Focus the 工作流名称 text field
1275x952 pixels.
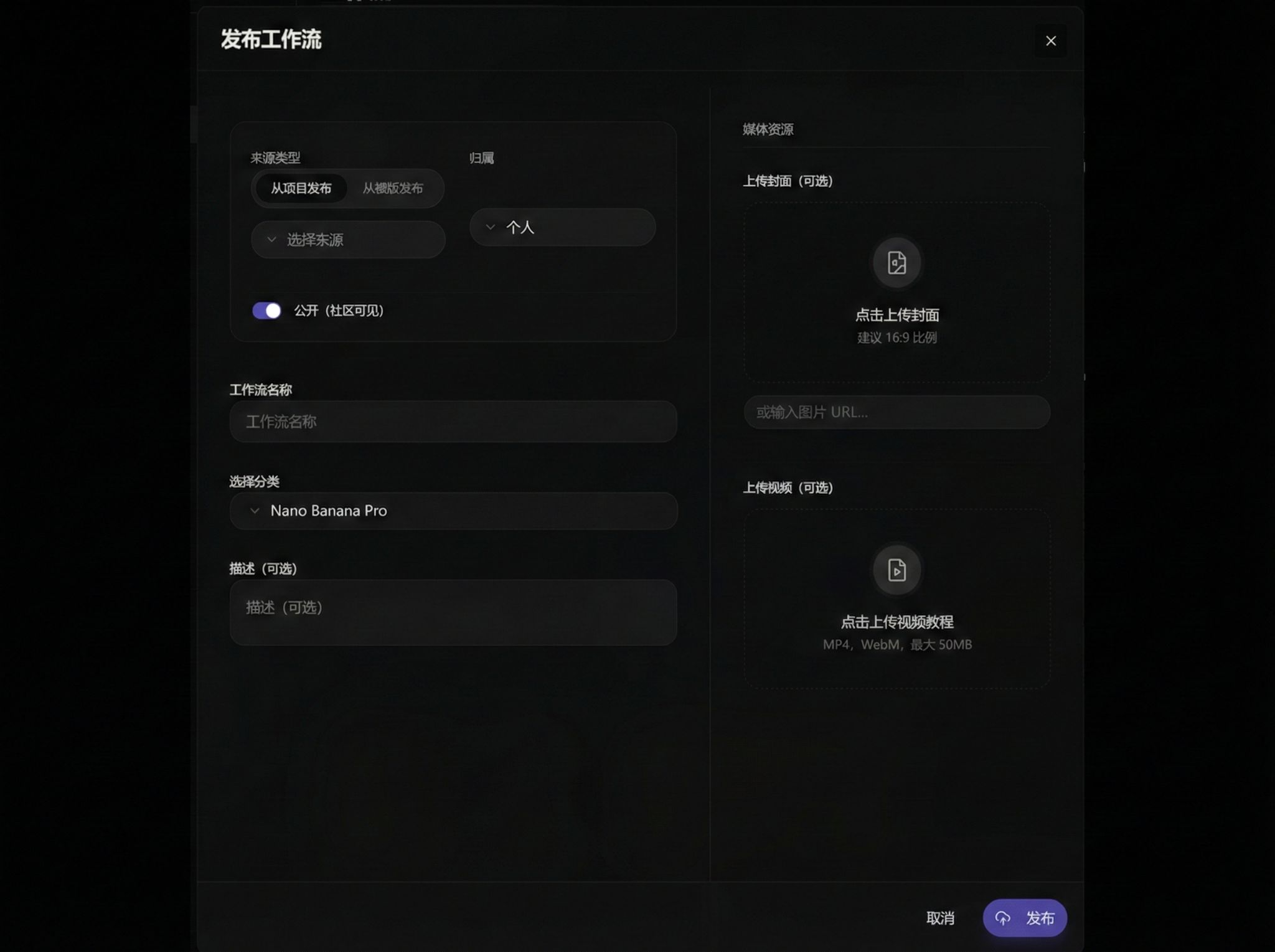453,422
